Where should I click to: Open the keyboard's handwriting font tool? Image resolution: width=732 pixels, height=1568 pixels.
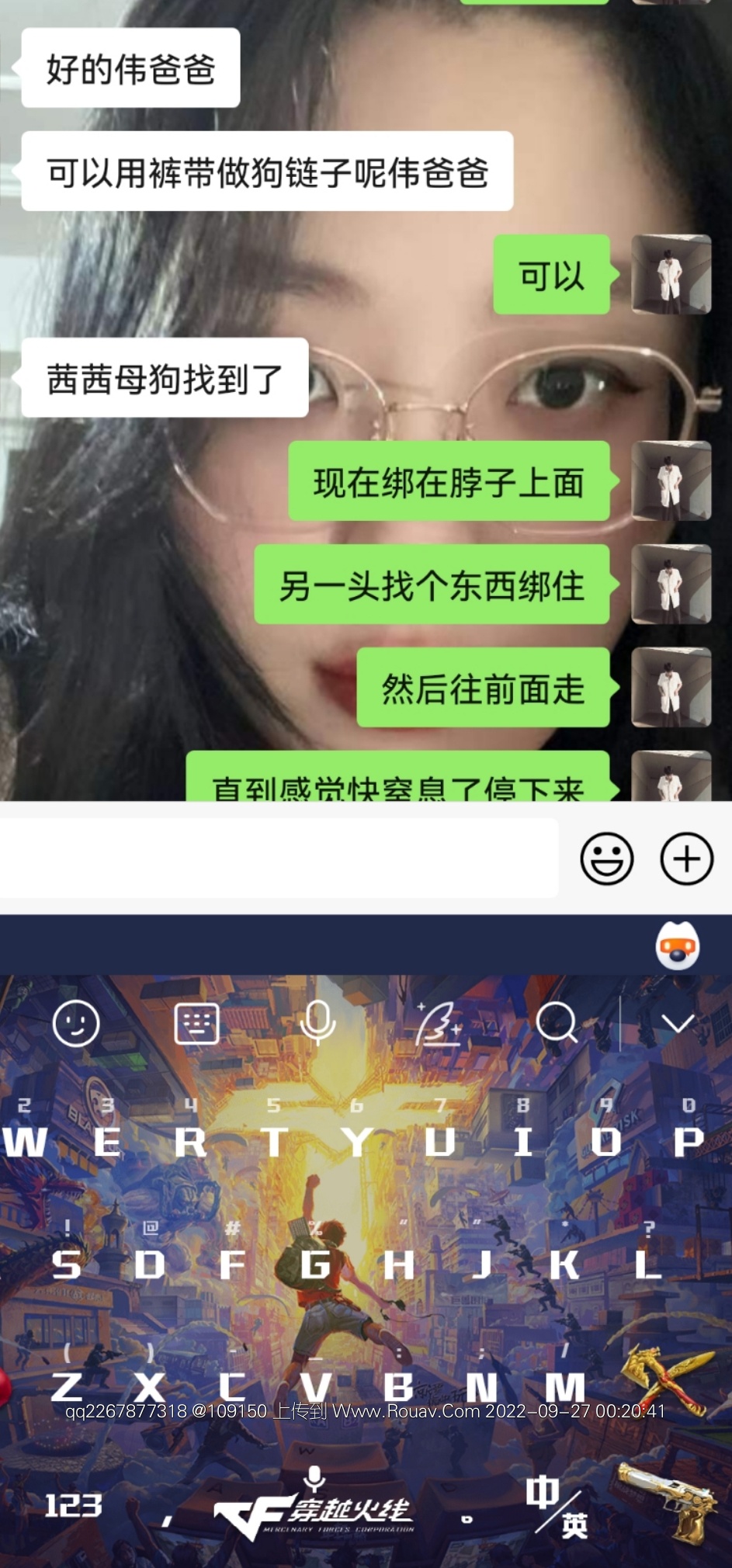[437, 1023]
